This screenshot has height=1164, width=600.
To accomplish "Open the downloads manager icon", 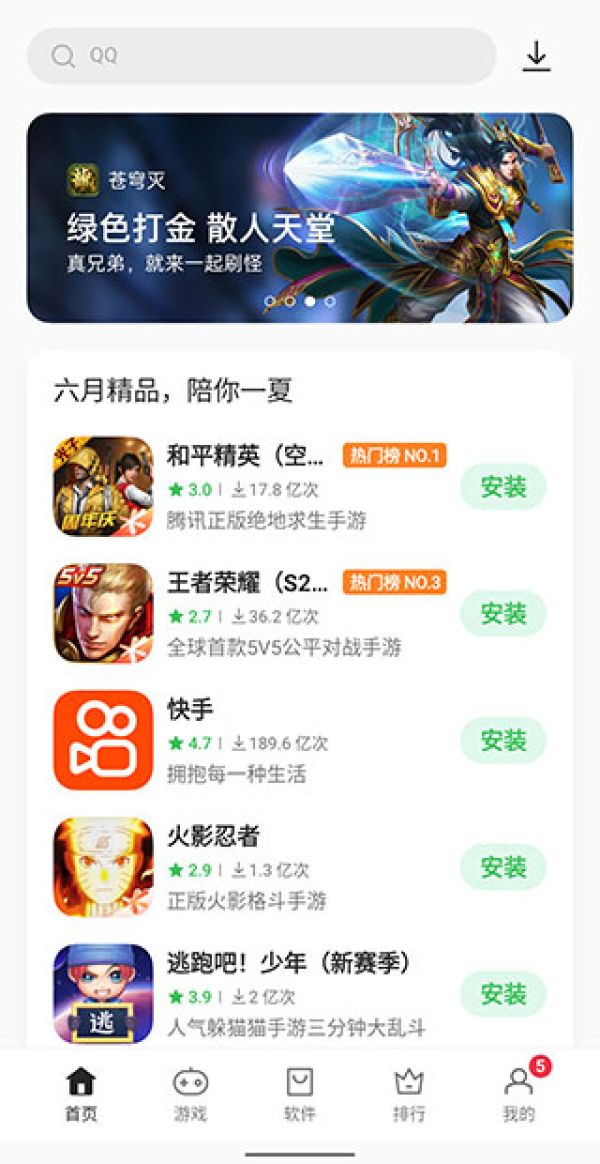I will (537, 56).
